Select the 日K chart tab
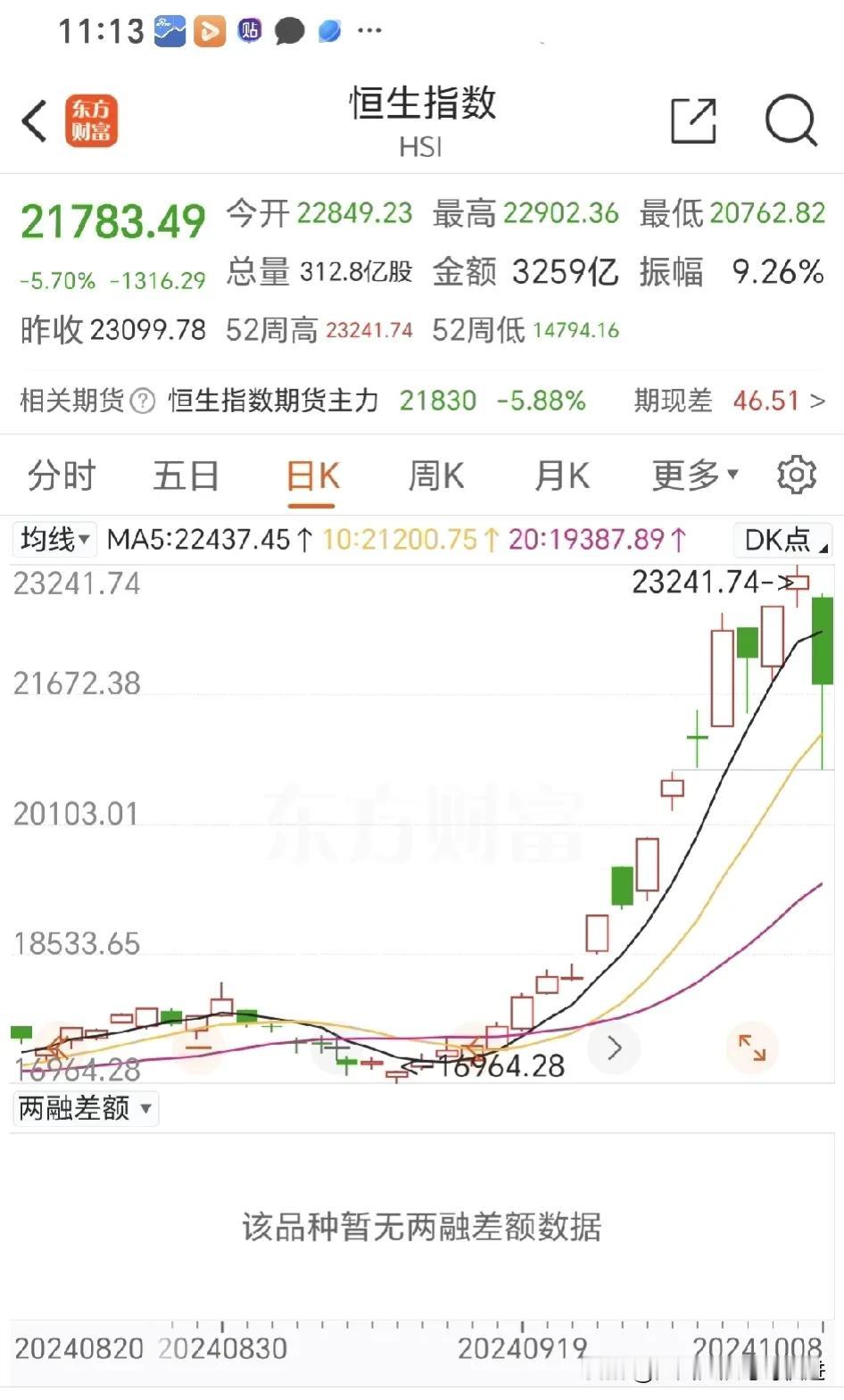 pyautogui.click(x=312, y=476)
